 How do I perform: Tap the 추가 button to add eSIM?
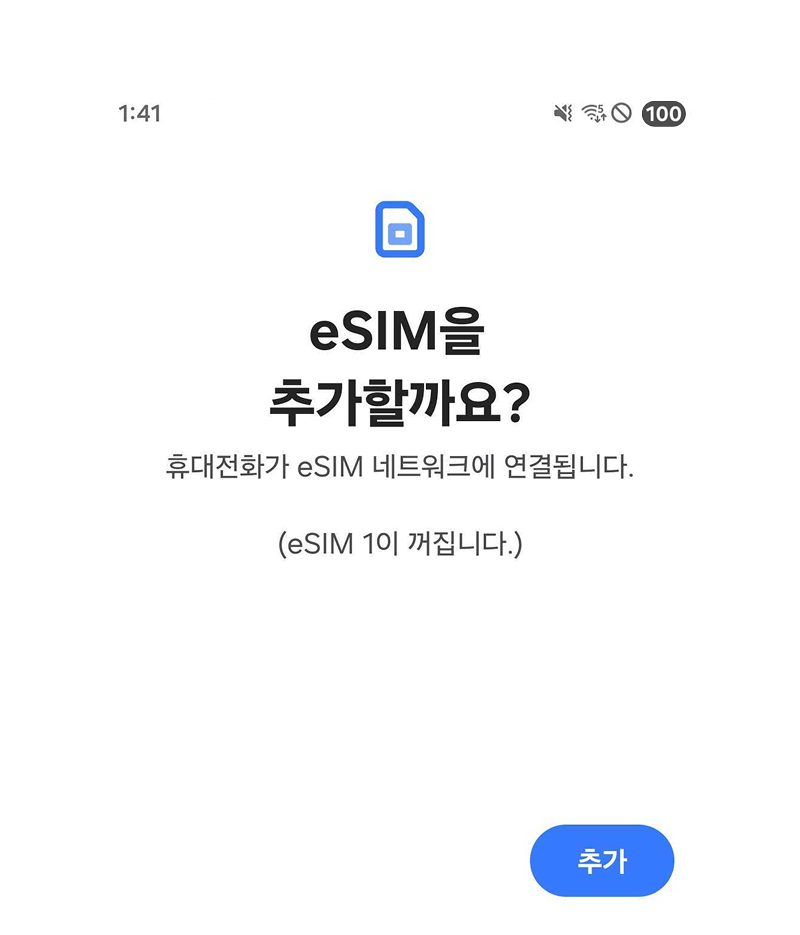pos(601,861)
